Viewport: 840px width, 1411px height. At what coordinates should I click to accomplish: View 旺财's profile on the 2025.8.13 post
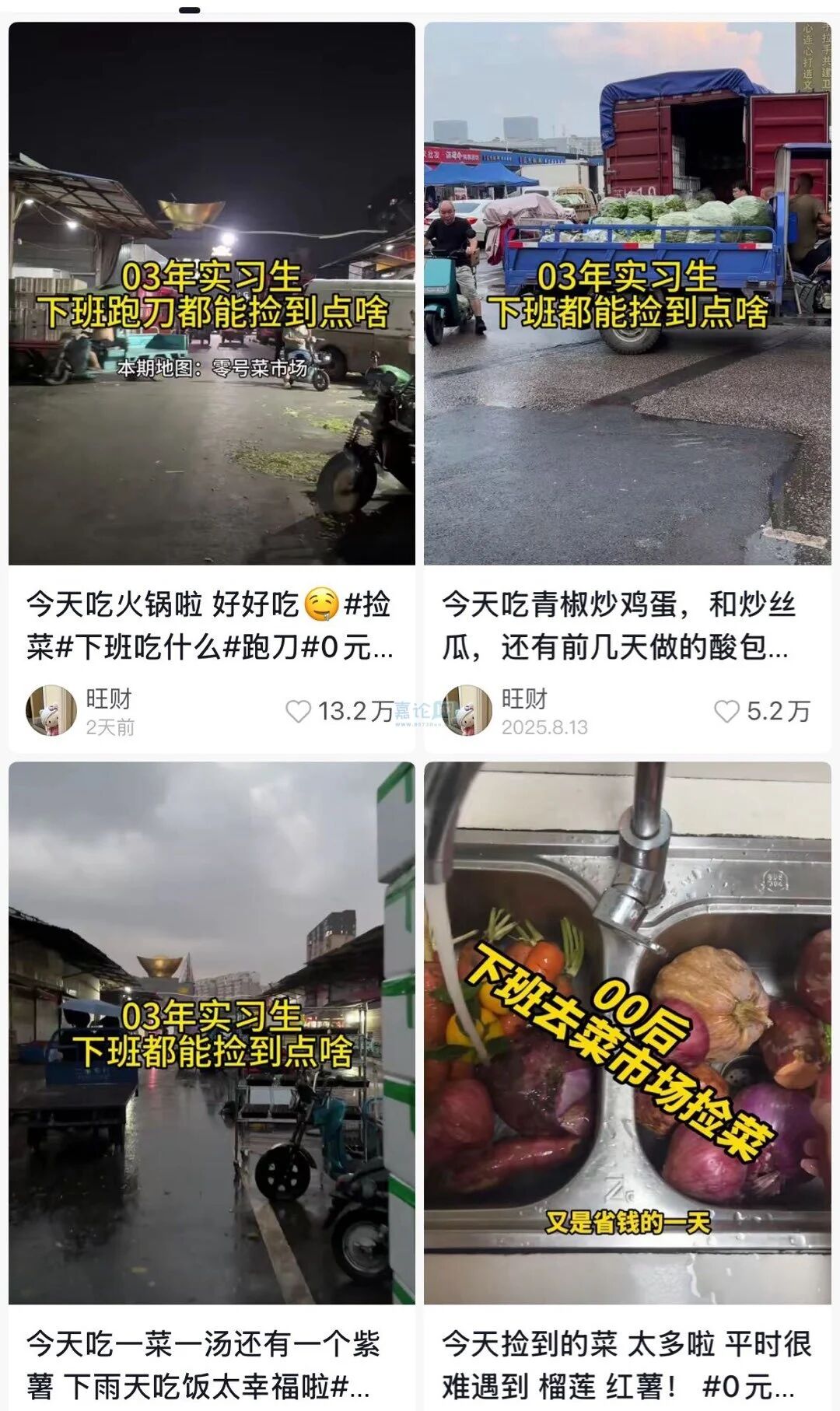click(x=467, y=710)
